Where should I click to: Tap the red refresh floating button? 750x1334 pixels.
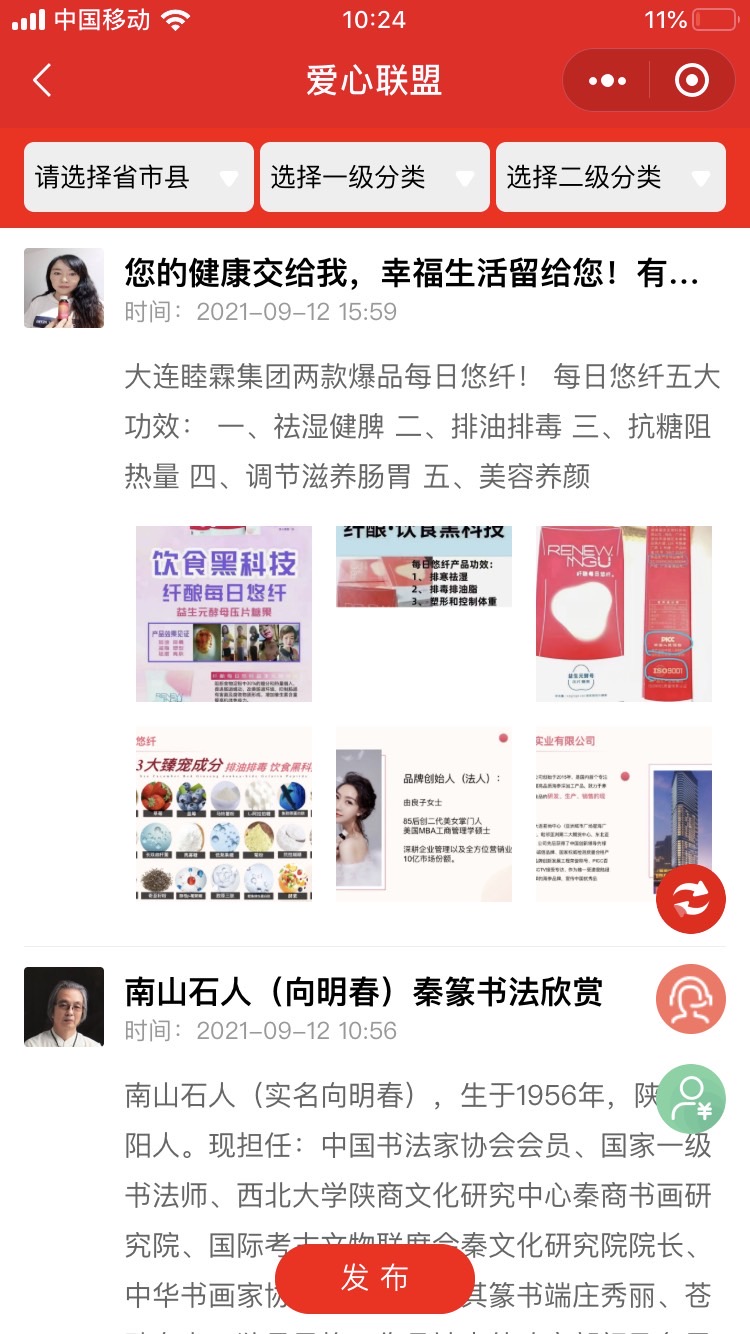(x=690, y=899)
